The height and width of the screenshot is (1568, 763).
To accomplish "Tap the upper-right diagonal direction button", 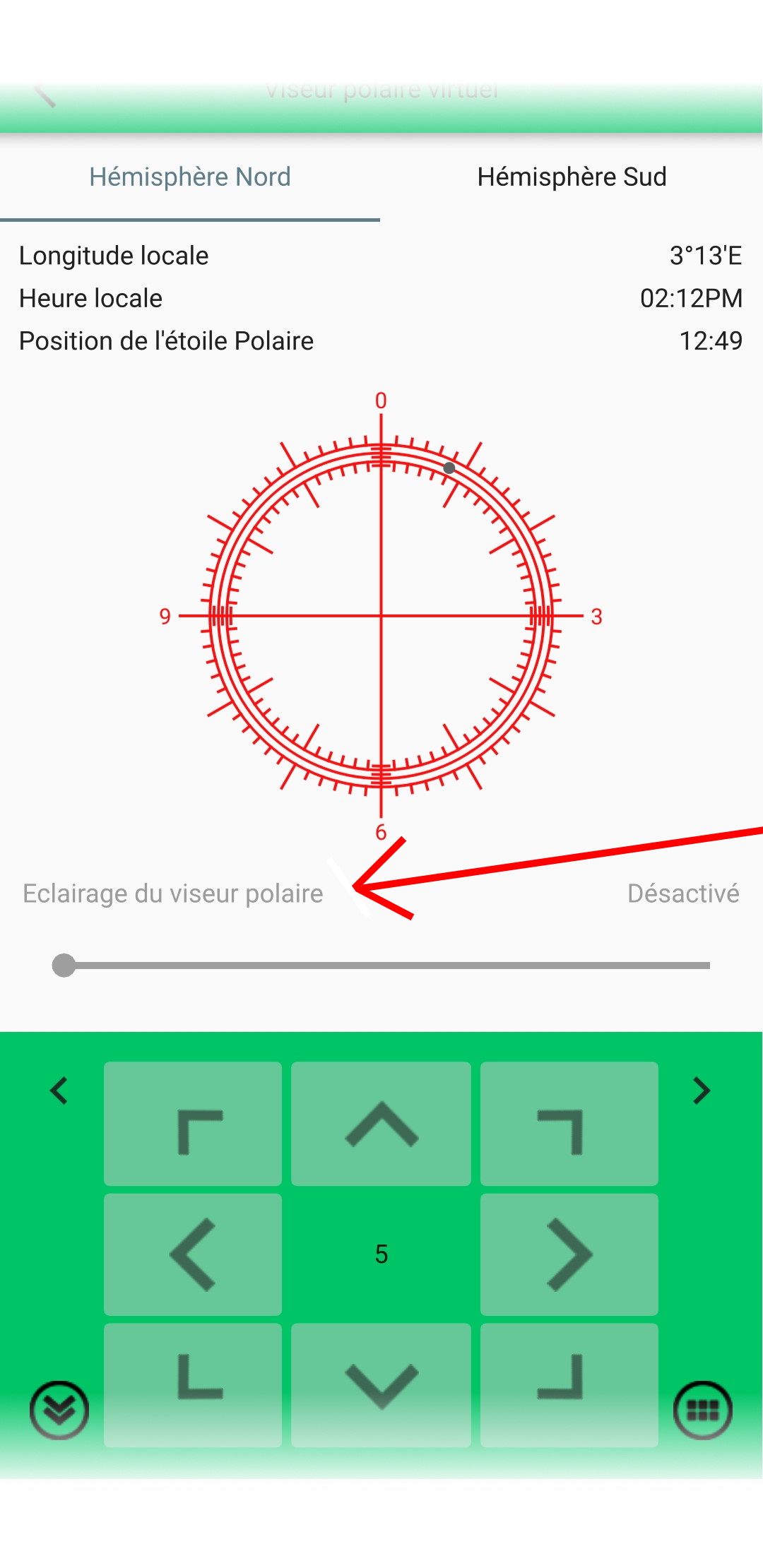I will [569, 1124].
